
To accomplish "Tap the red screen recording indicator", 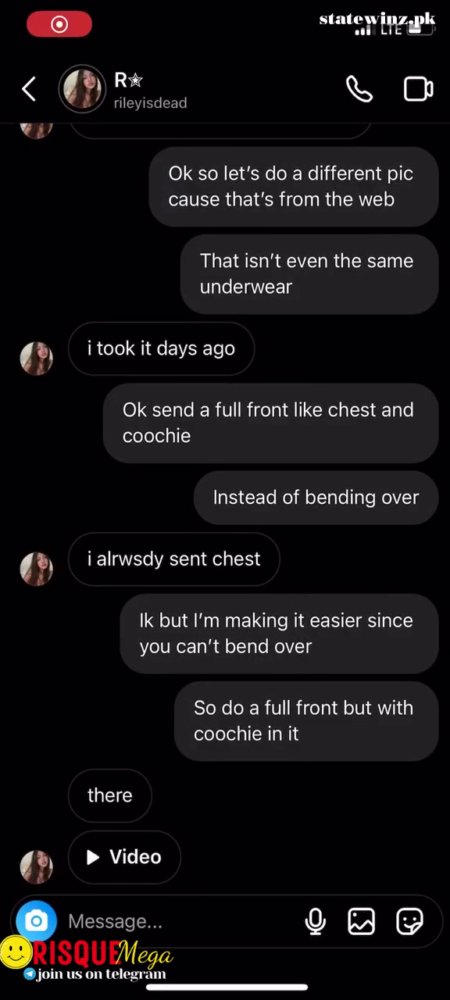I will 59,24.
